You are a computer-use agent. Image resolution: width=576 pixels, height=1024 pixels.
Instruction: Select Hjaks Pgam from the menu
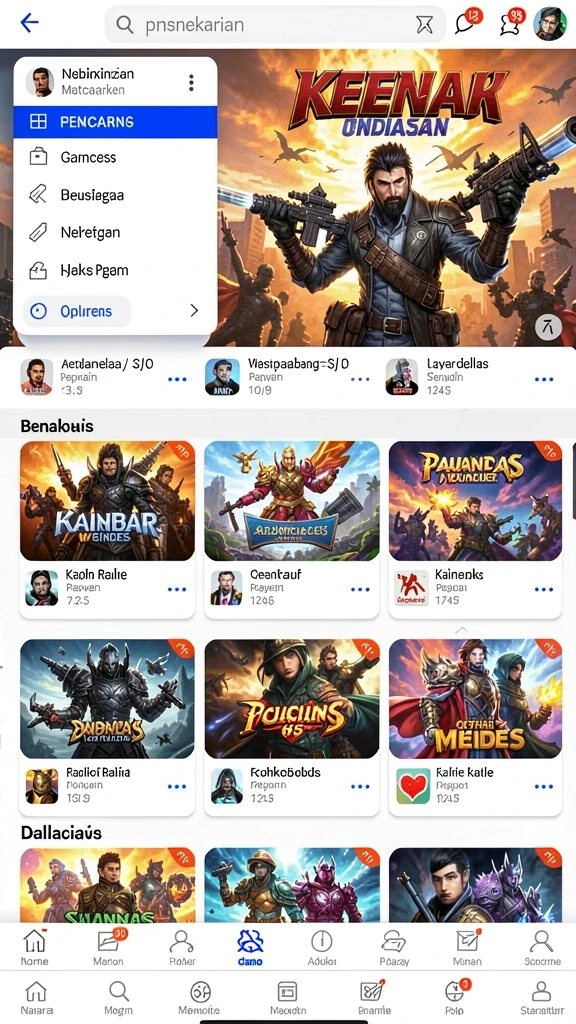click(116, 270)
